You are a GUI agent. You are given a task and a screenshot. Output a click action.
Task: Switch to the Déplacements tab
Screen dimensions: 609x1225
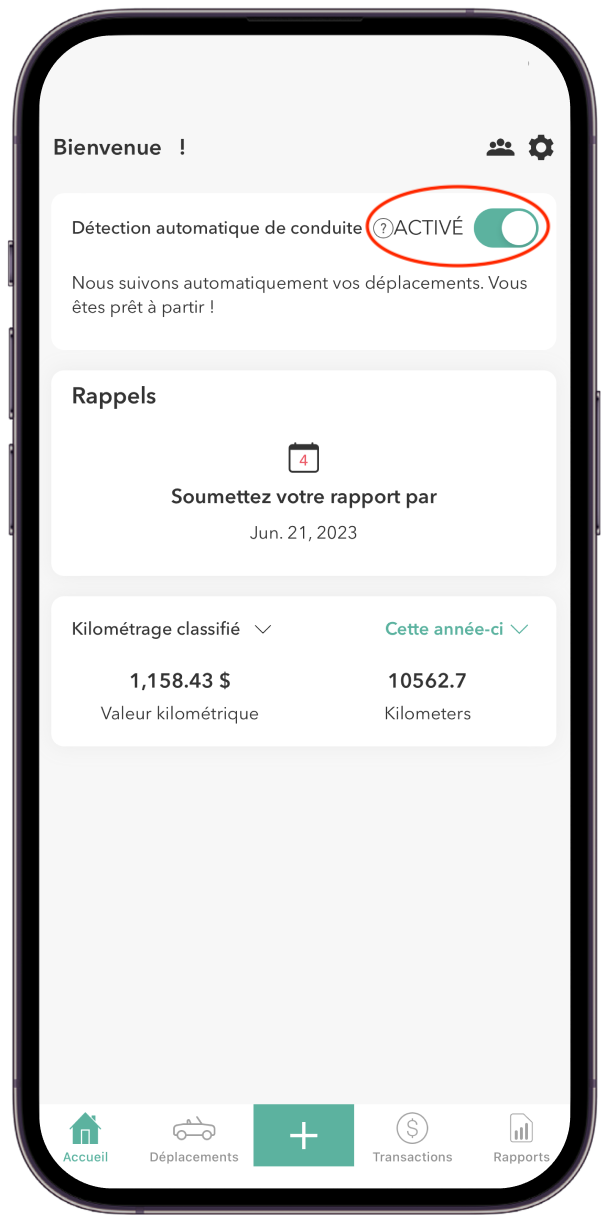(x=194, y=1138)
